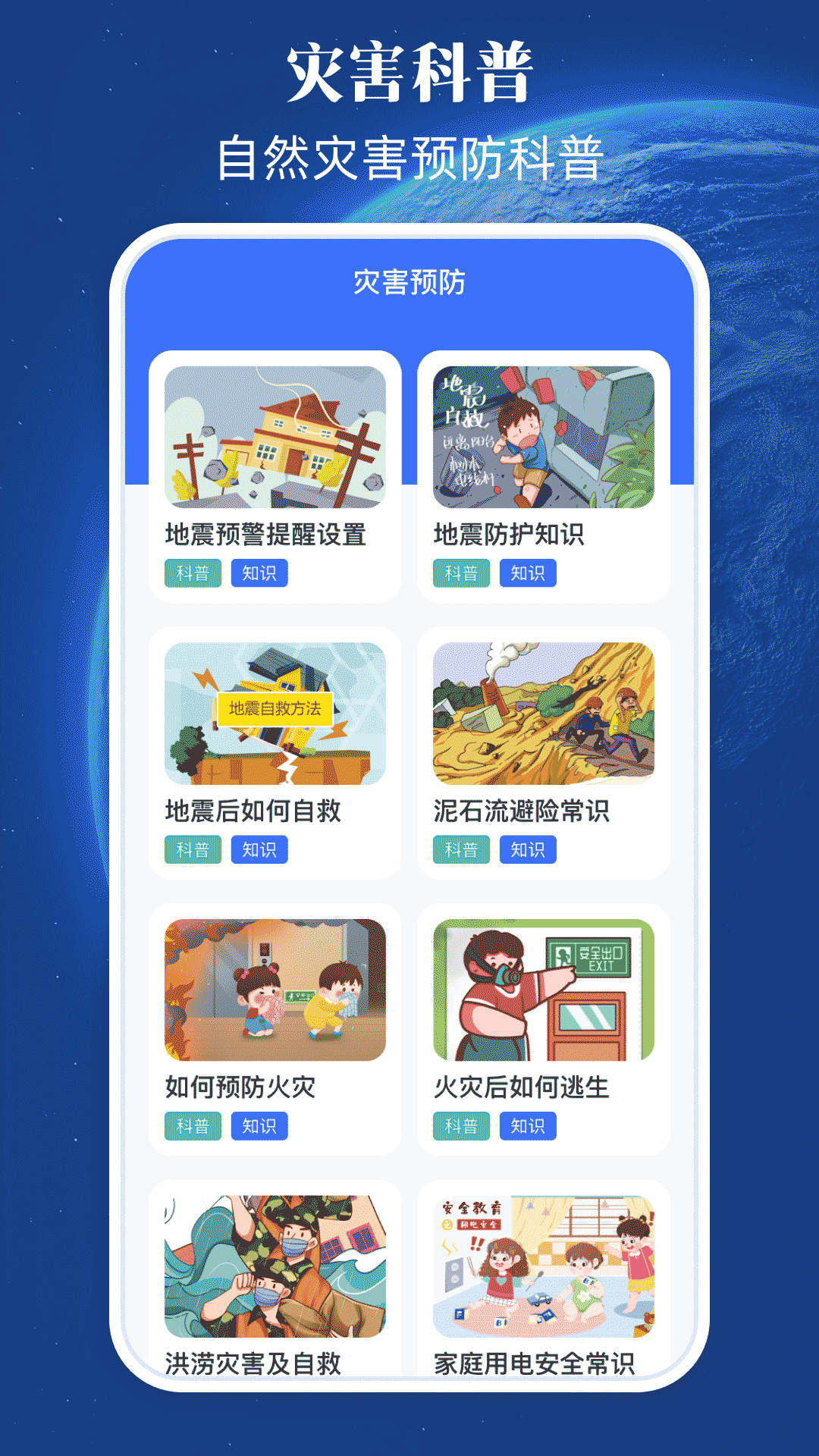Viewport: 819px width, 1456px height.
Task: Tap the 科普 tag under 泥石流避险常识
Action: click(x=461, y=850)
